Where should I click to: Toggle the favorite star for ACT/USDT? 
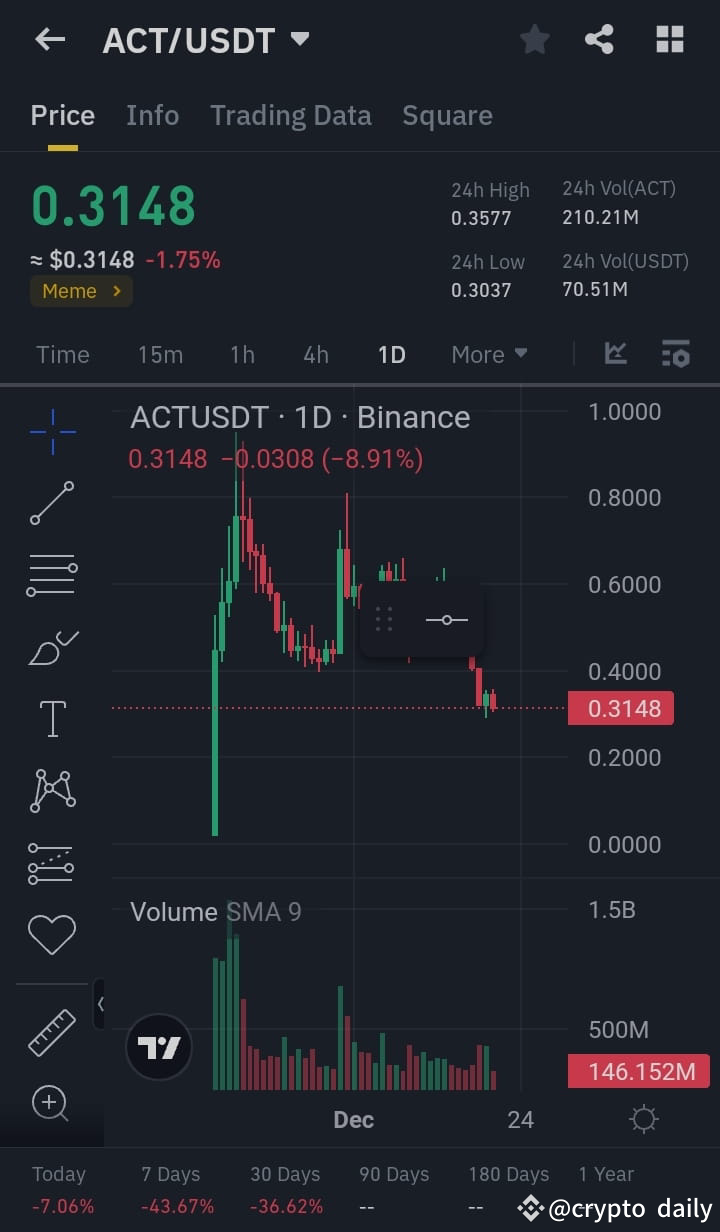534,39
